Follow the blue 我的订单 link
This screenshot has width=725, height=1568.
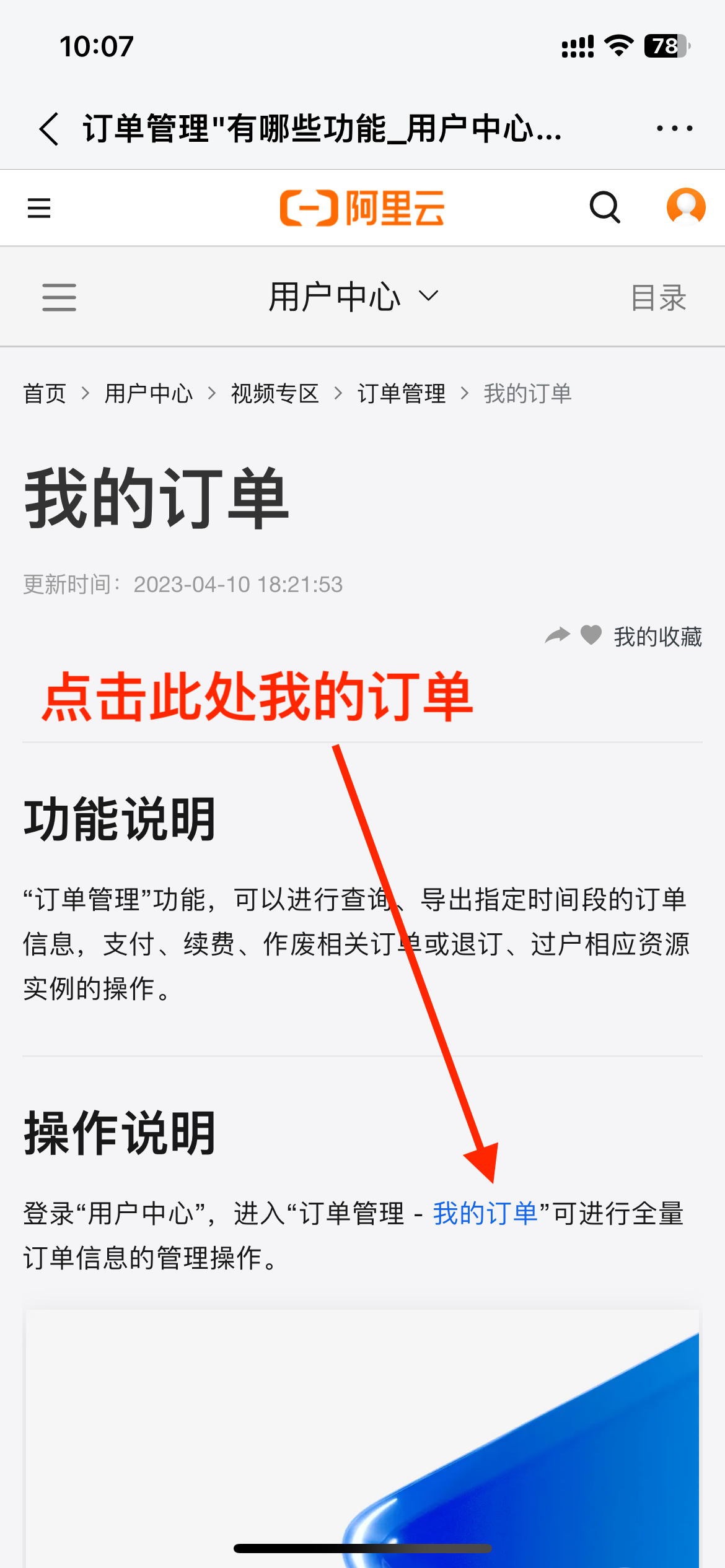tap(485, 1213)
